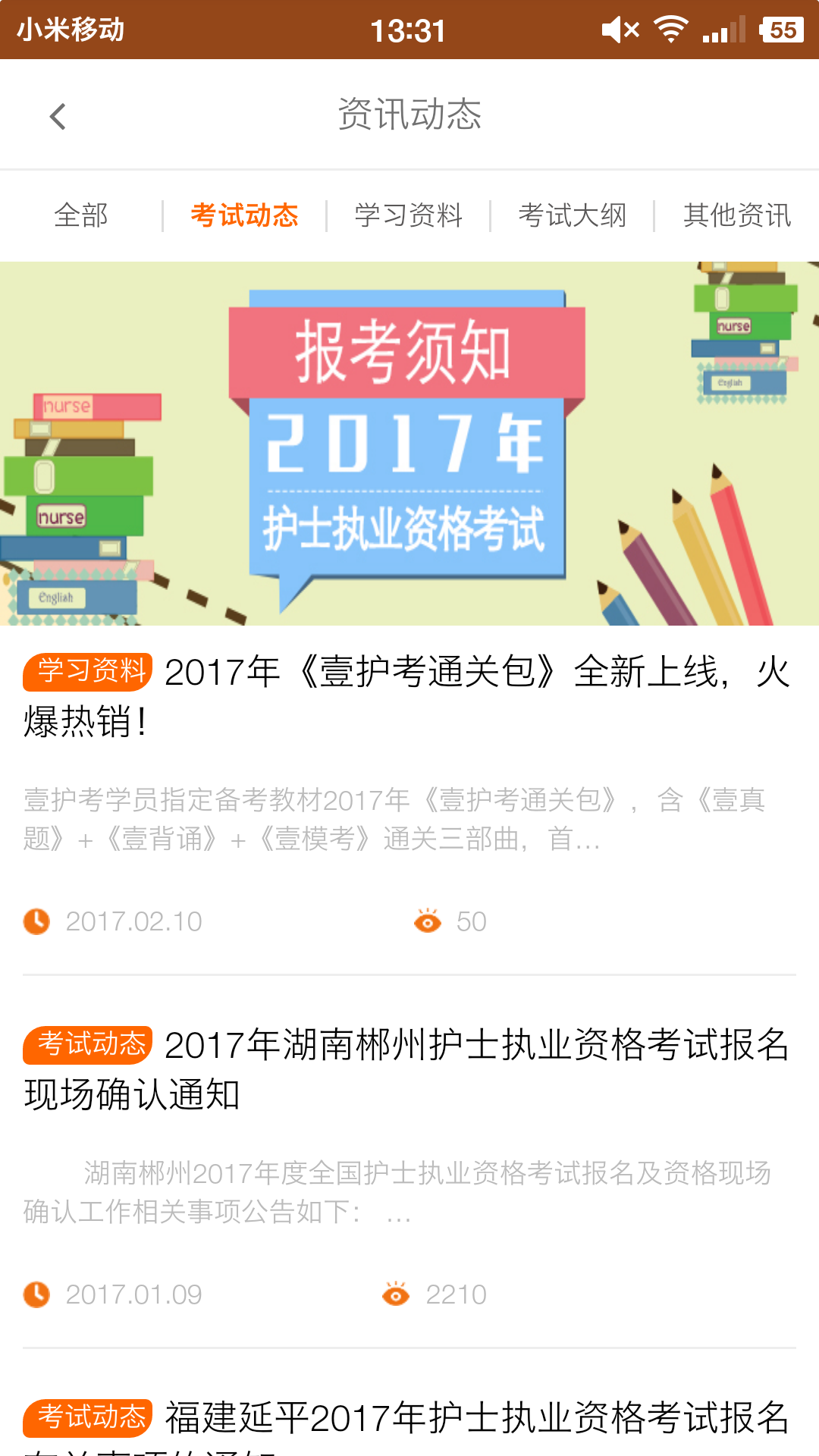Open the 报考须知 2017年 banner
Image resolution: width=819 pixels, height=1456 pixels.
coord(409,444)
